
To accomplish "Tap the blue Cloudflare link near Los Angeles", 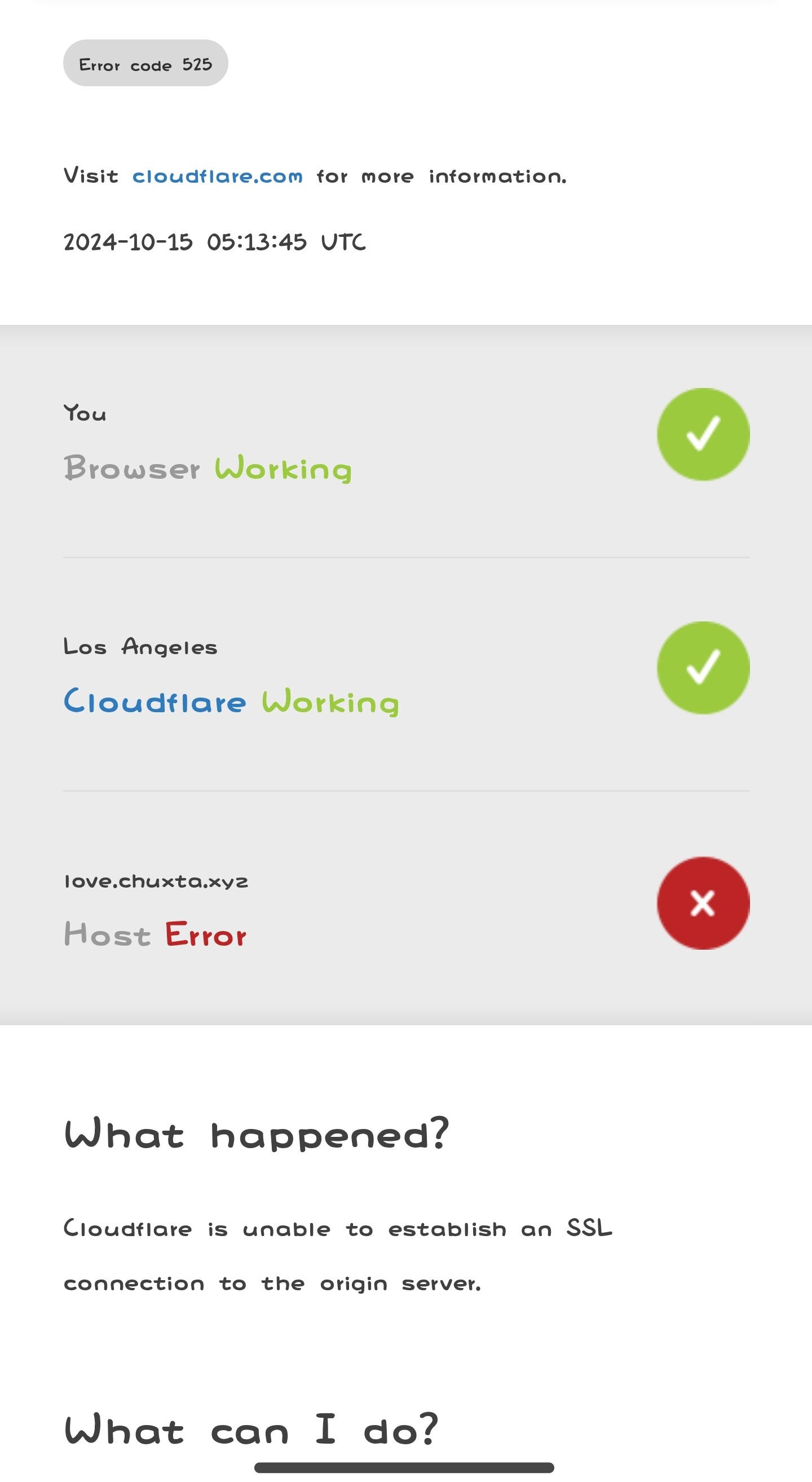I will (x=155, y=702).
